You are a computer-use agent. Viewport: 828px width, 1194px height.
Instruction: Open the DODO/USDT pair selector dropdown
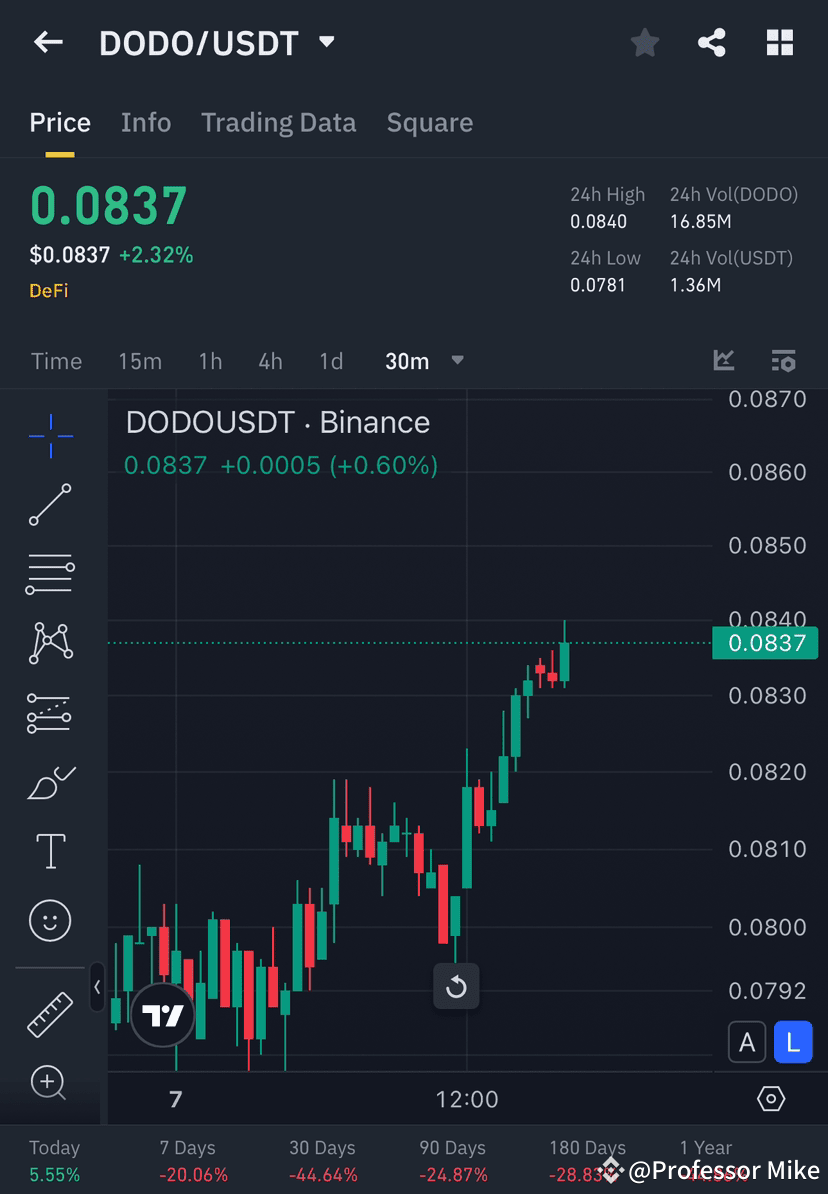coord(326,42)
